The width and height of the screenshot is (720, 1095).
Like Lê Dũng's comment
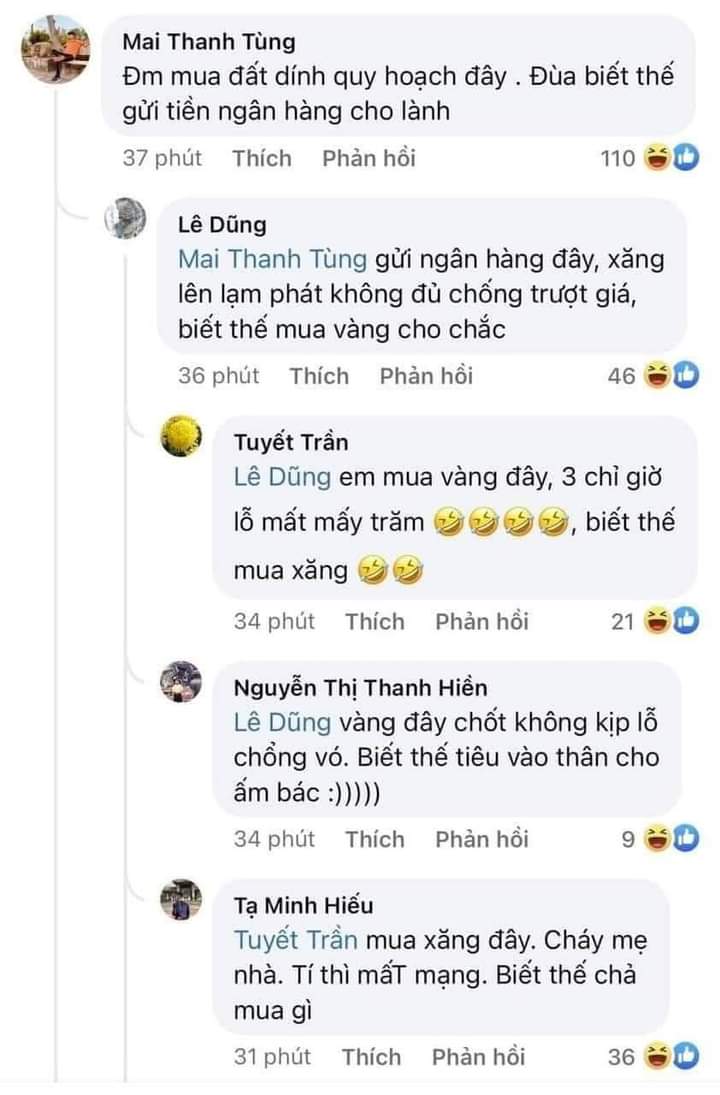319,376
